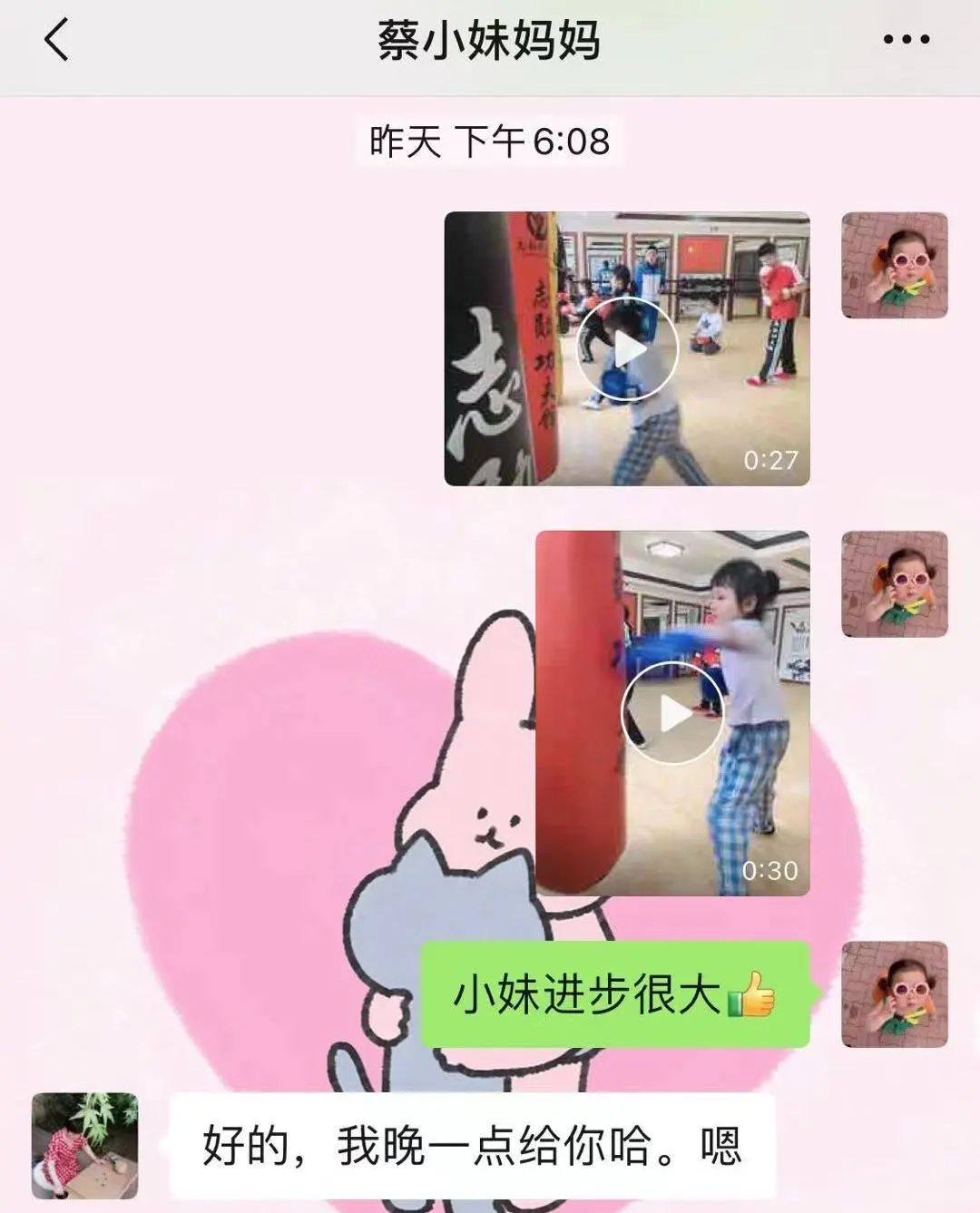Open sender's avatar next to the 0:27 video

tap(894, 265)
